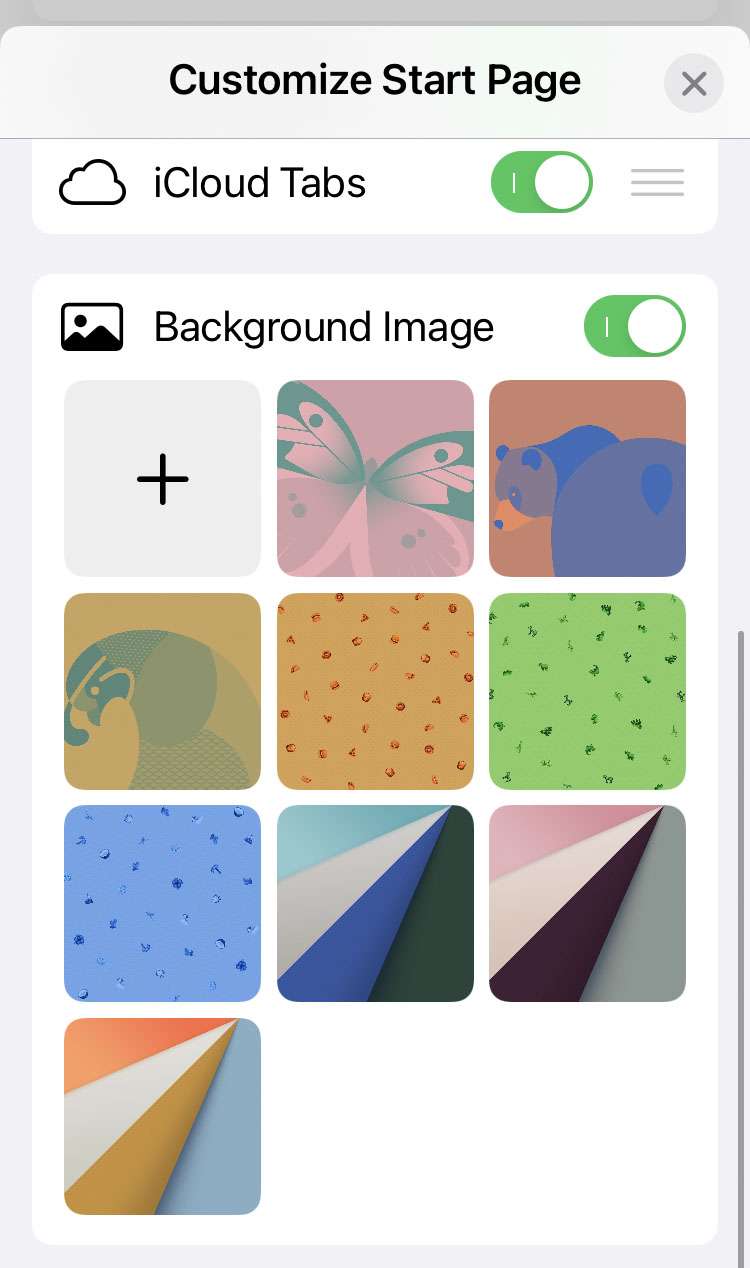This screenshot has width=750, height=1268.
Task: Choose the green pattern background
Action: (x=587, y=691)
